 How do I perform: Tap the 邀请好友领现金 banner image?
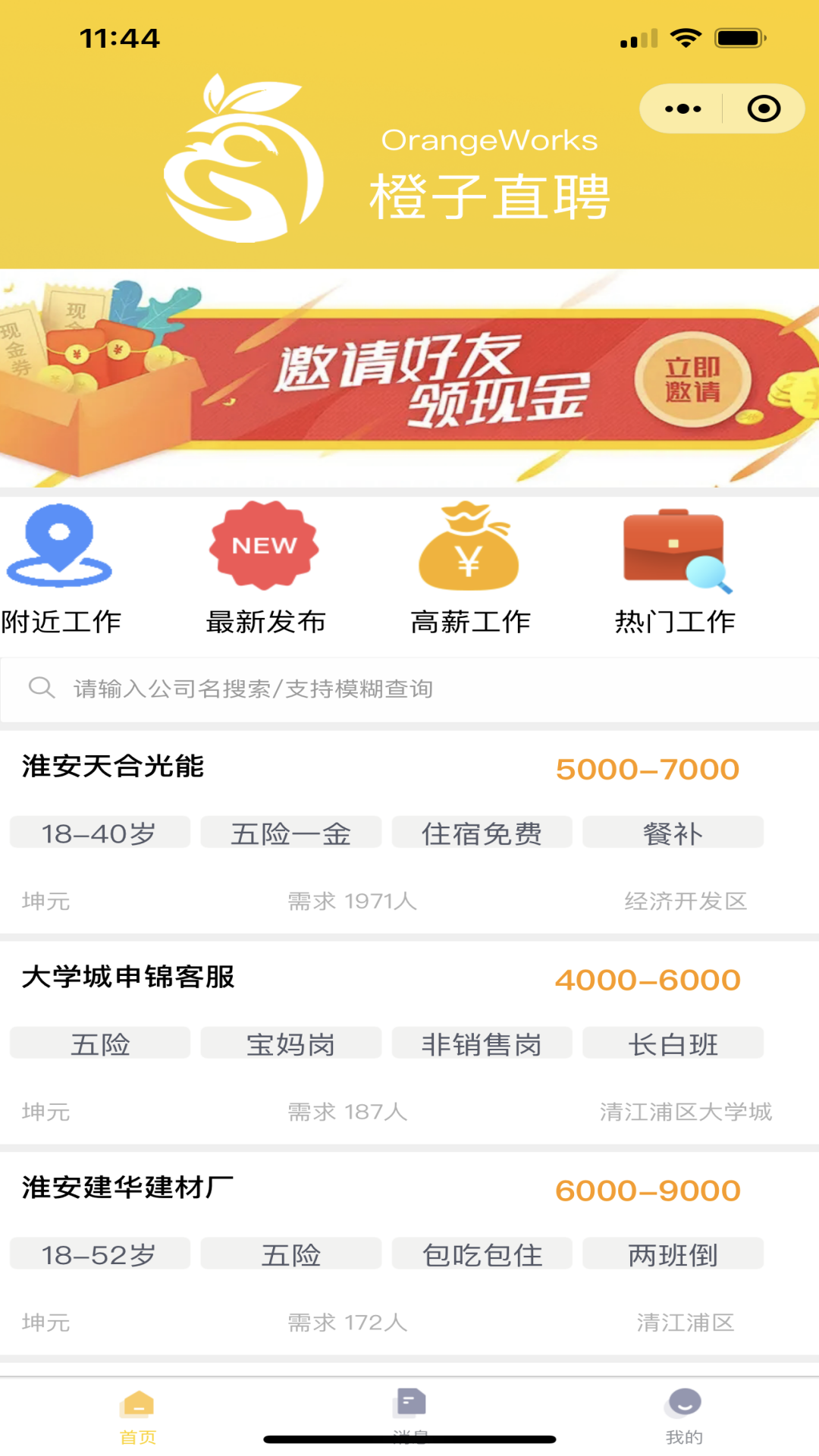click(x=409, y=379)
